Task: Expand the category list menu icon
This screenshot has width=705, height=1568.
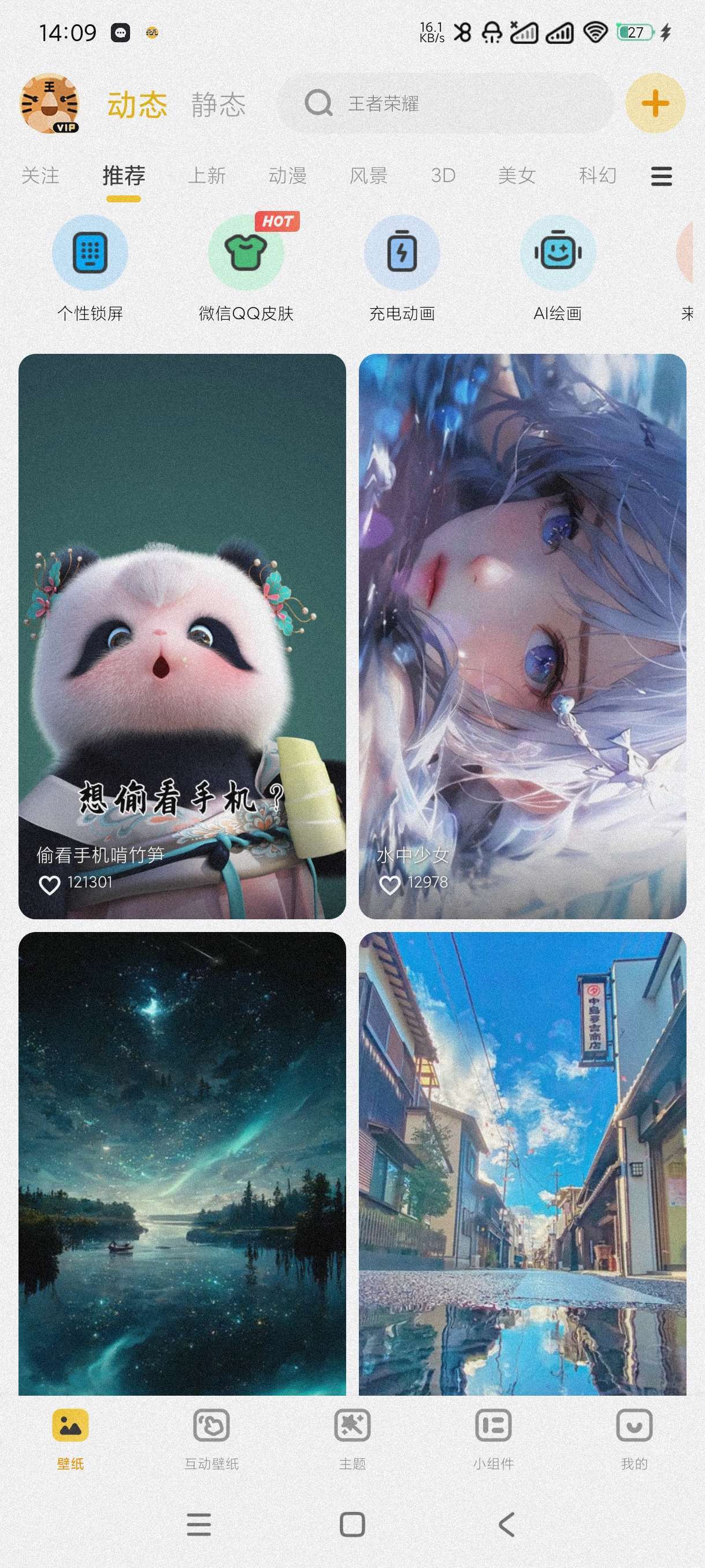Action: [661, 176]
